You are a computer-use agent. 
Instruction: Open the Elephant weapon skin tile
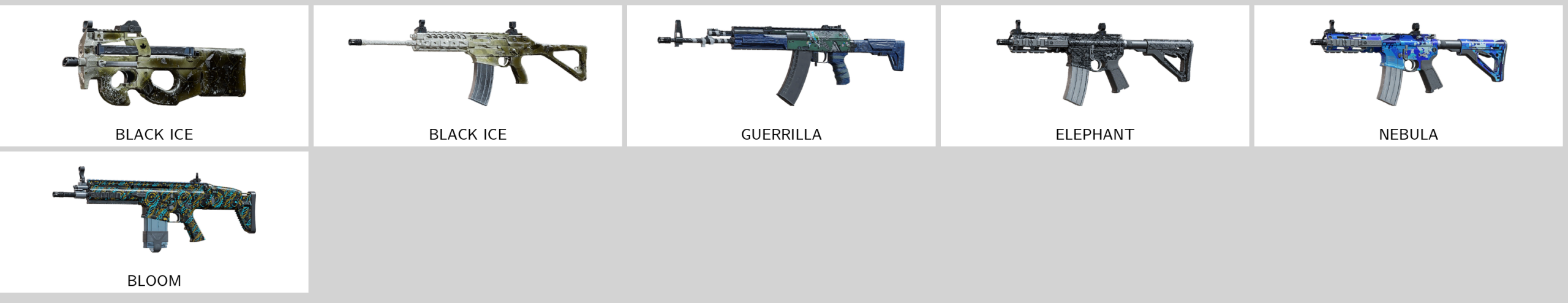pos(1095,75)
